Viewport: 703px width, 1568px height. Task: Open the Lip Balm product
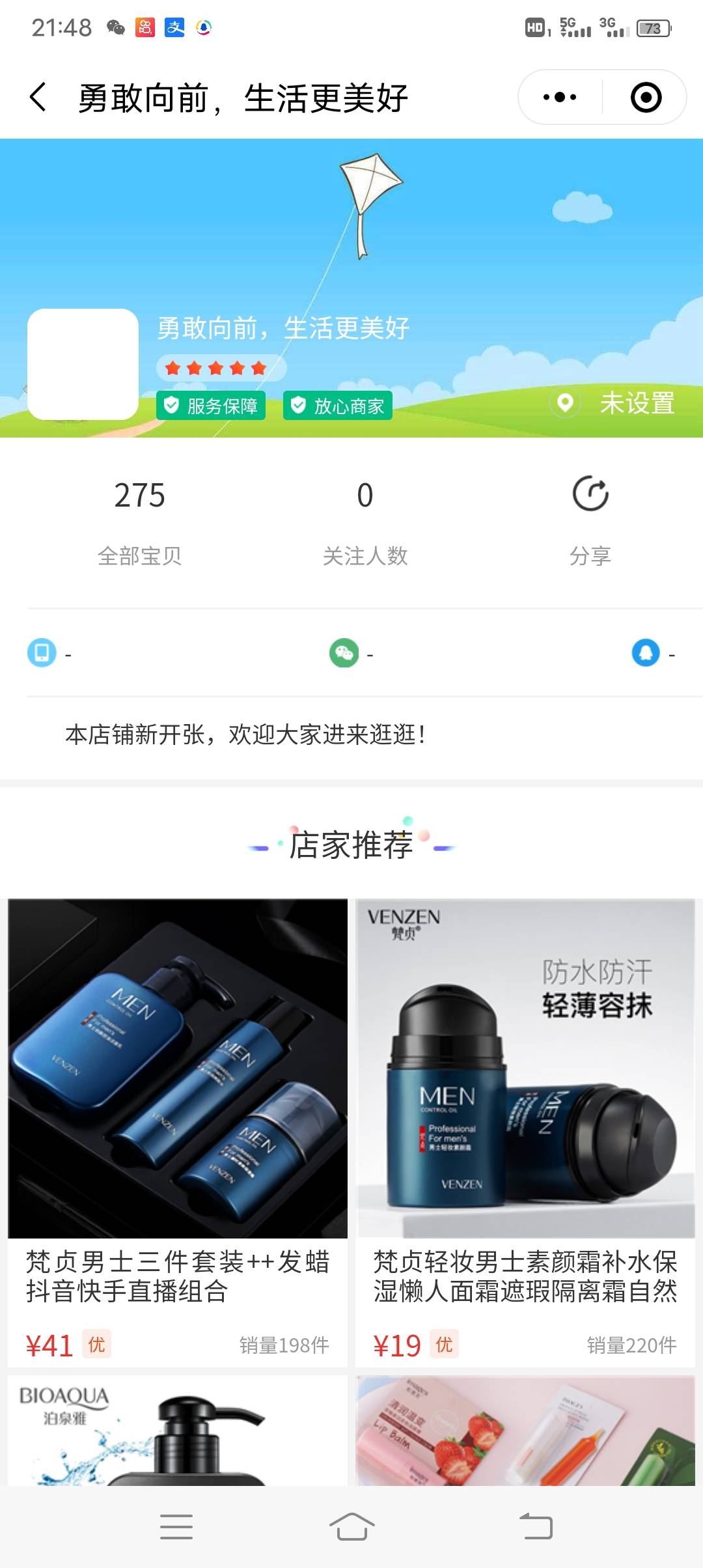(525, 1431)
